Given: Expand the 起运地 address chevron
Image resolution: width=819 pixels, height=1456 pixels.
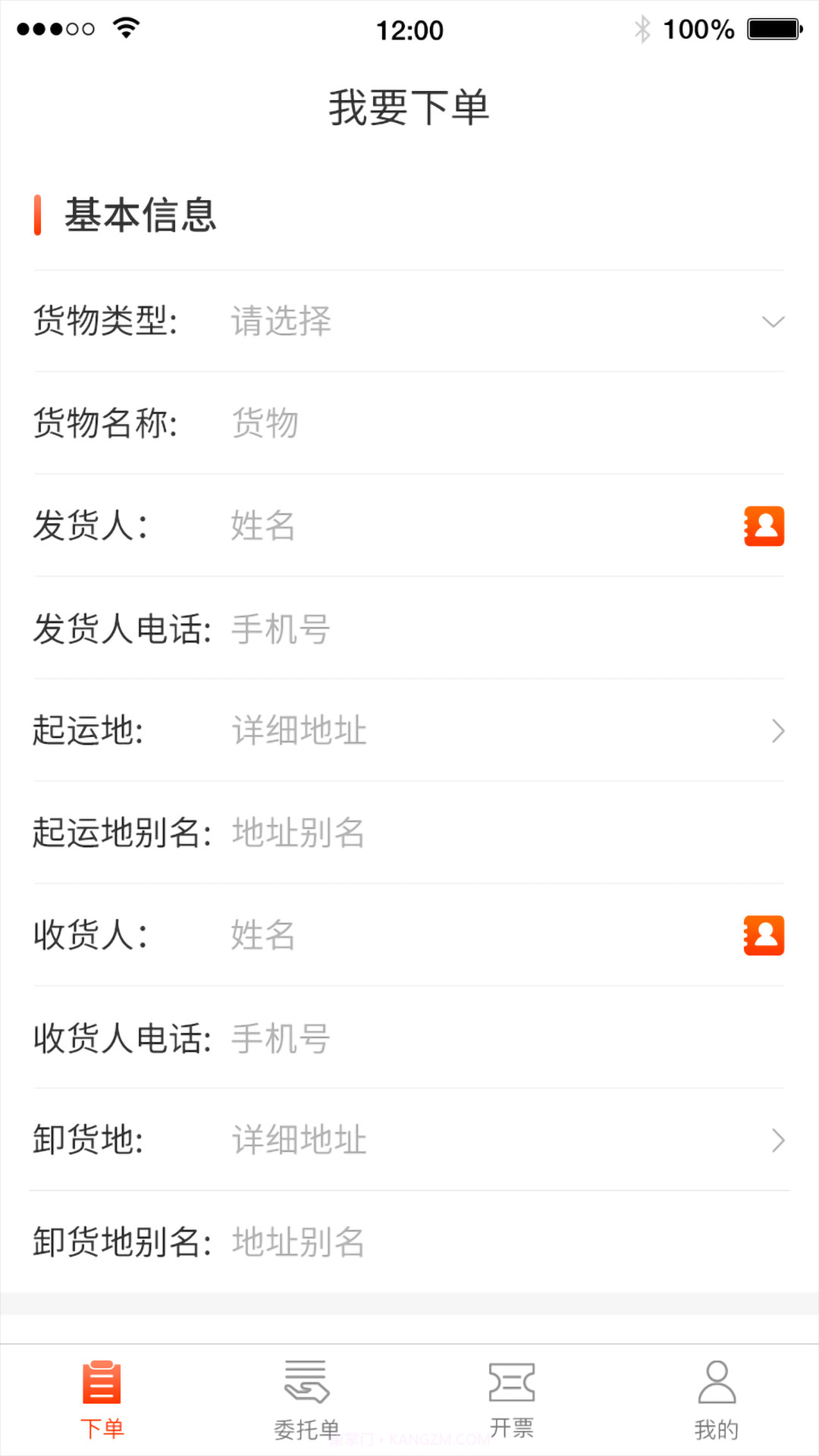Looking at the screenshot, I should click(x=779, y=730).
